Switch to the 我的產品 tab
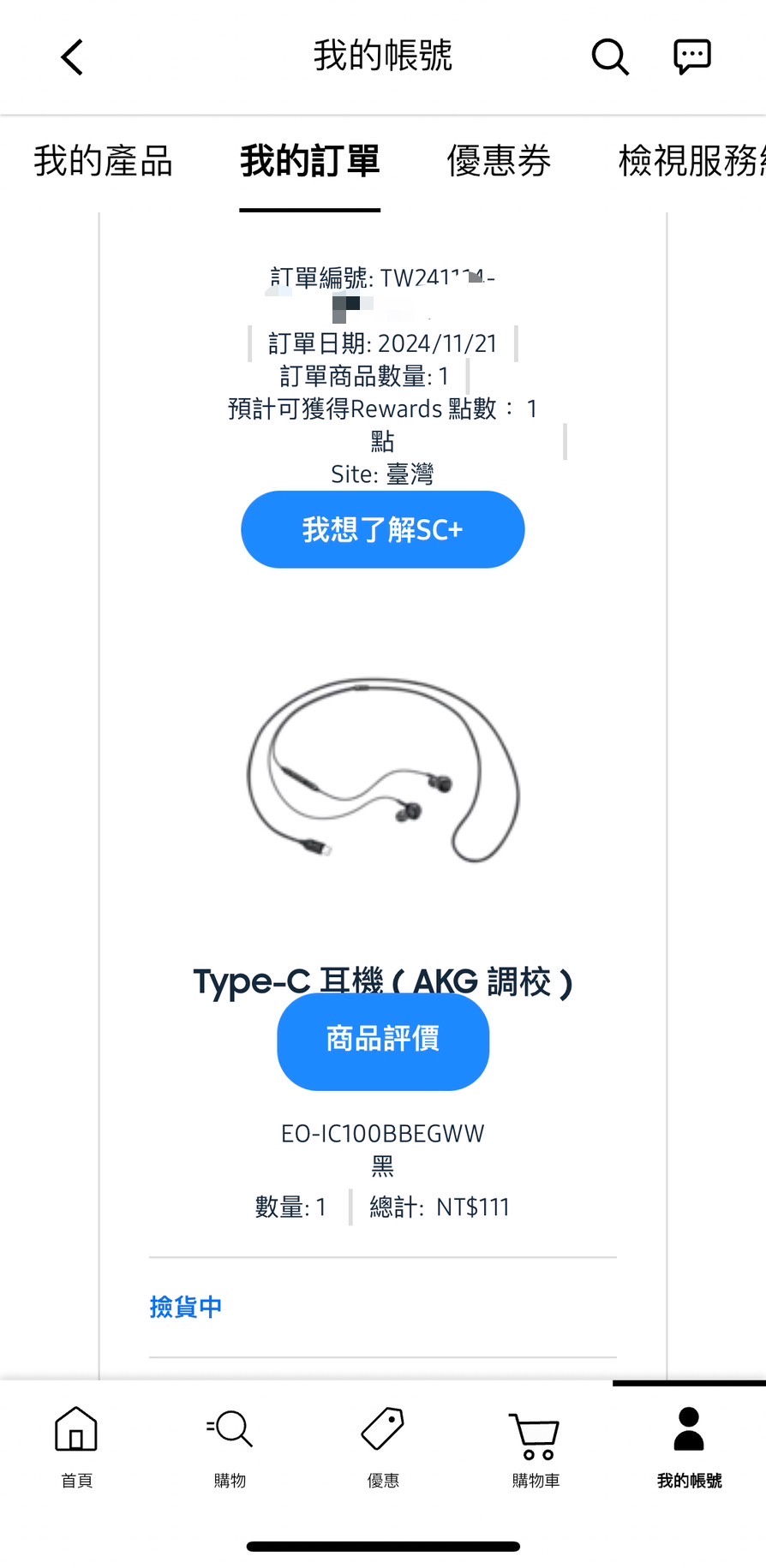The height and width of the screenshot is (1568, 766). pyautogui.click(x=103, y=161)
